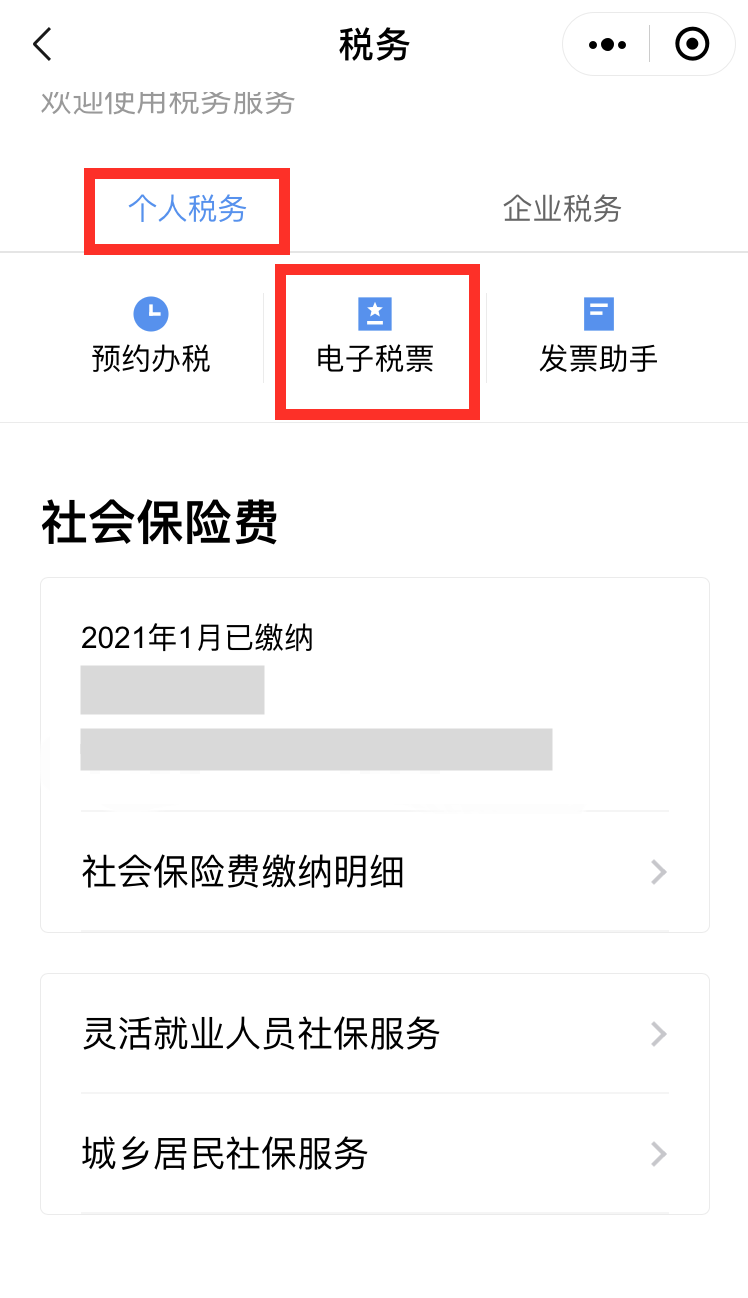This screenshot has width=748, height=1298.
Task: Close the mini program with the circle button
Action: click(x=692, y=44)
